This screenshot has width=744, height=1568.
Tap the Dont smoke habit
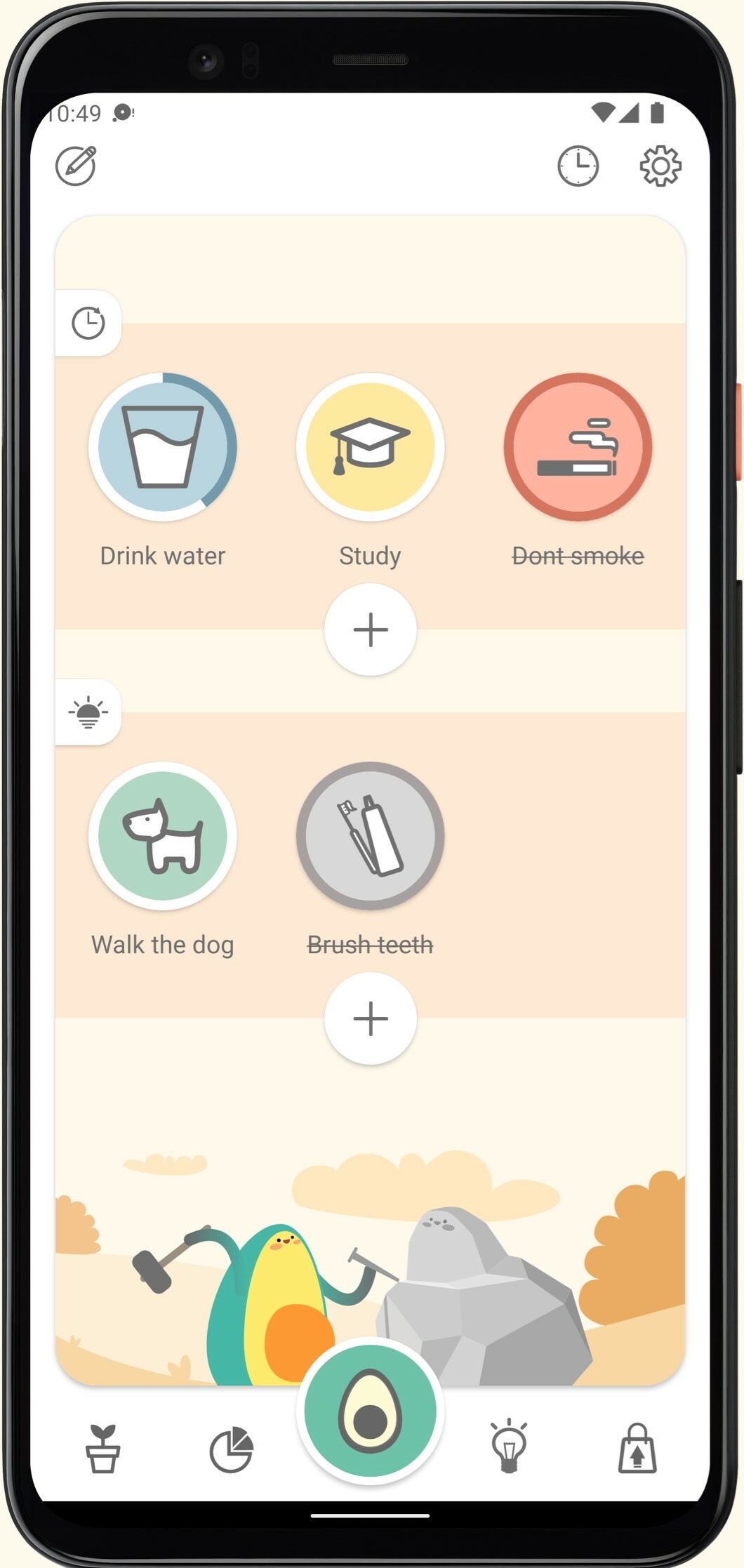(x=578, y=447)
